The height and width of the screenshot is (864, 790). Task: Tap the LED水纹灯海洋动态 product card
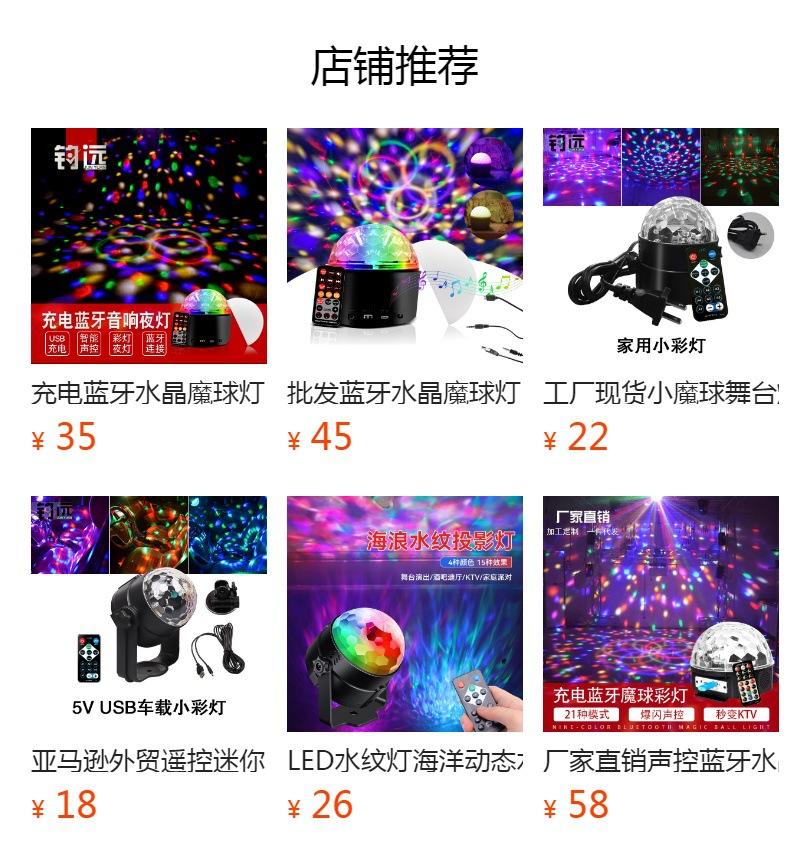tap(404, 614)
